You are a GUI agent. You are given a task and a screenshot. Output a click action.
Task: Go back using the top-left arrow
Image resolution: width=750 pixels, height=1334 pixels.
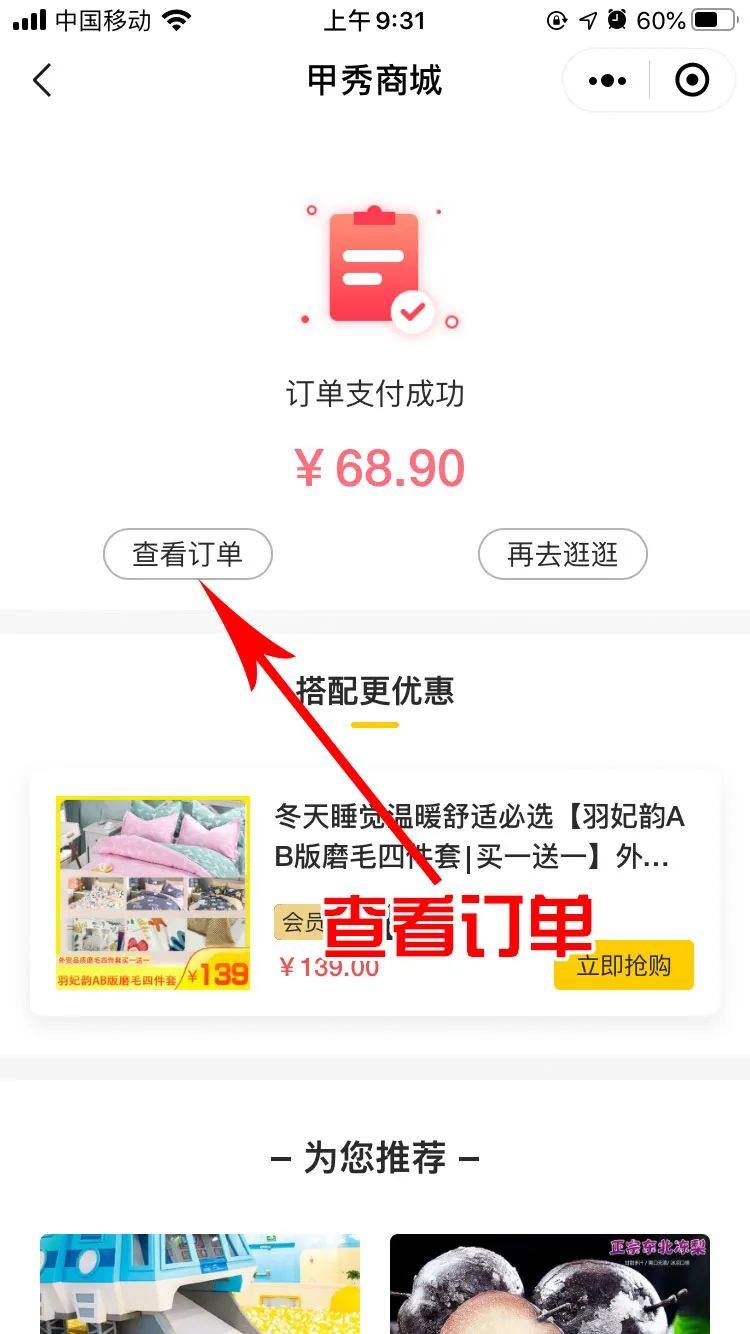pyautogui.click(x=42, y=80)
